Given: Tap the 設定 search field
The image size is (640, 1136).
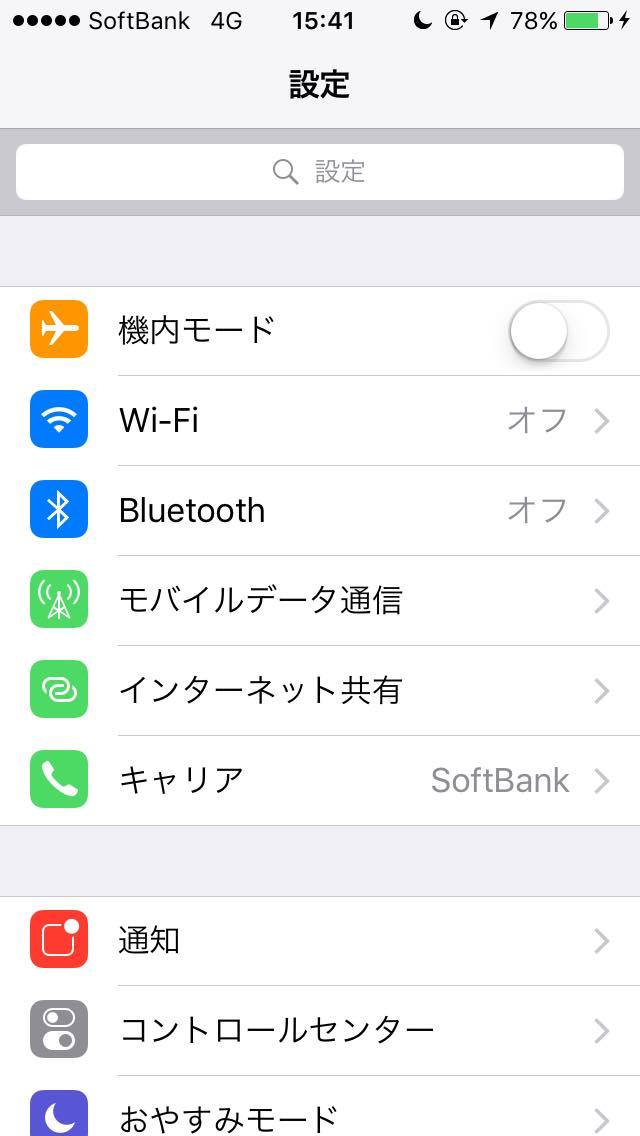Looking at the screenshot, I should pos(320,172).
